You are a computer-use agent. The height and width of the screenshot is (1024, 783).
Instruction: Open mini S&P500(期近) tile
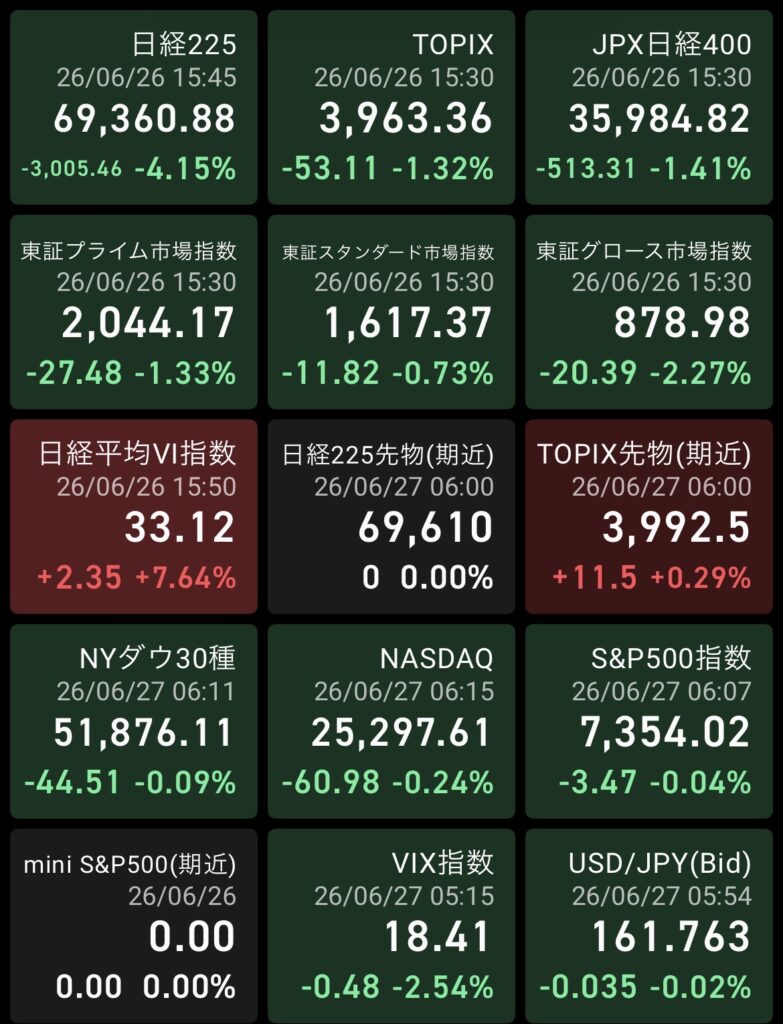134,926
